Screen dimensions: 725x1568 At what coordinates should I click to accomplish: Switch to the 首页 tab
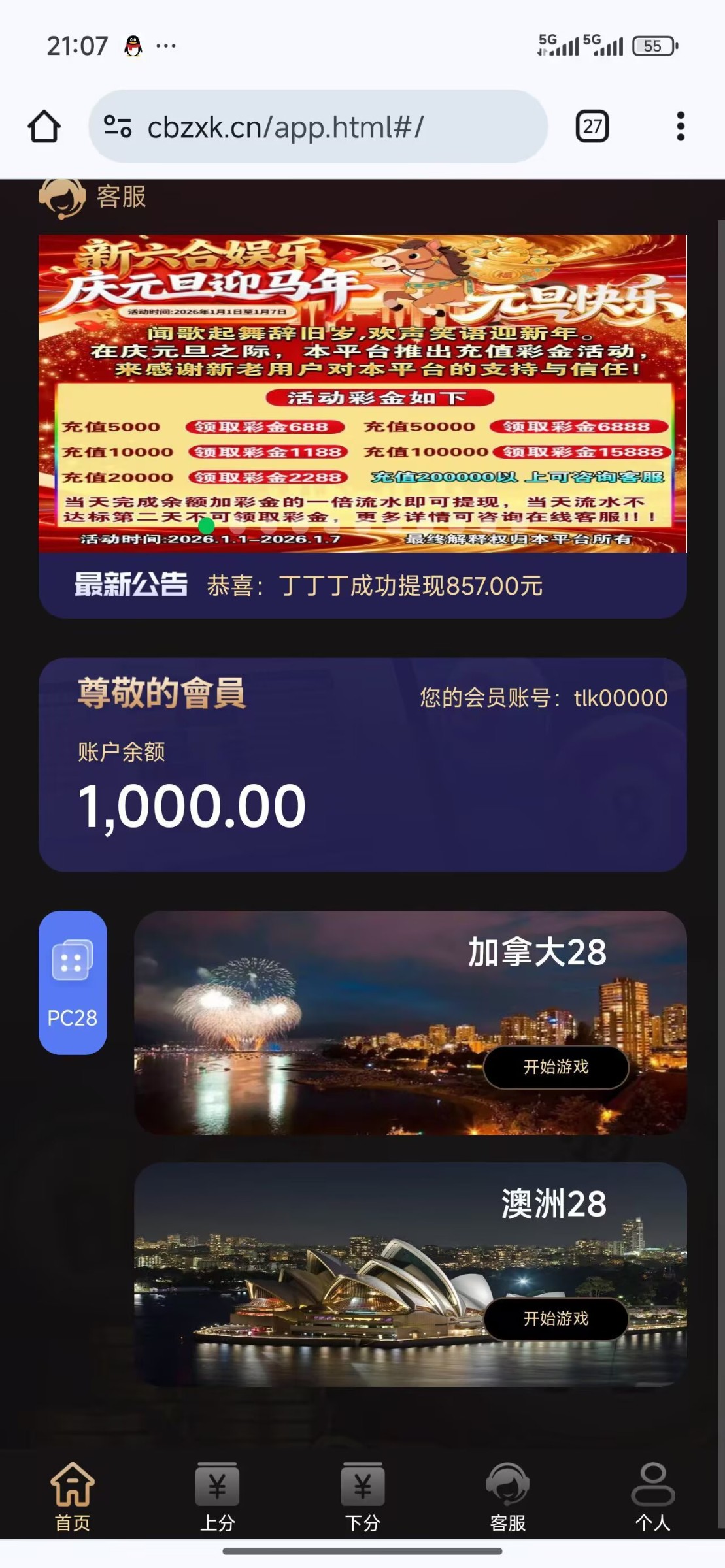click(73, 1497)
